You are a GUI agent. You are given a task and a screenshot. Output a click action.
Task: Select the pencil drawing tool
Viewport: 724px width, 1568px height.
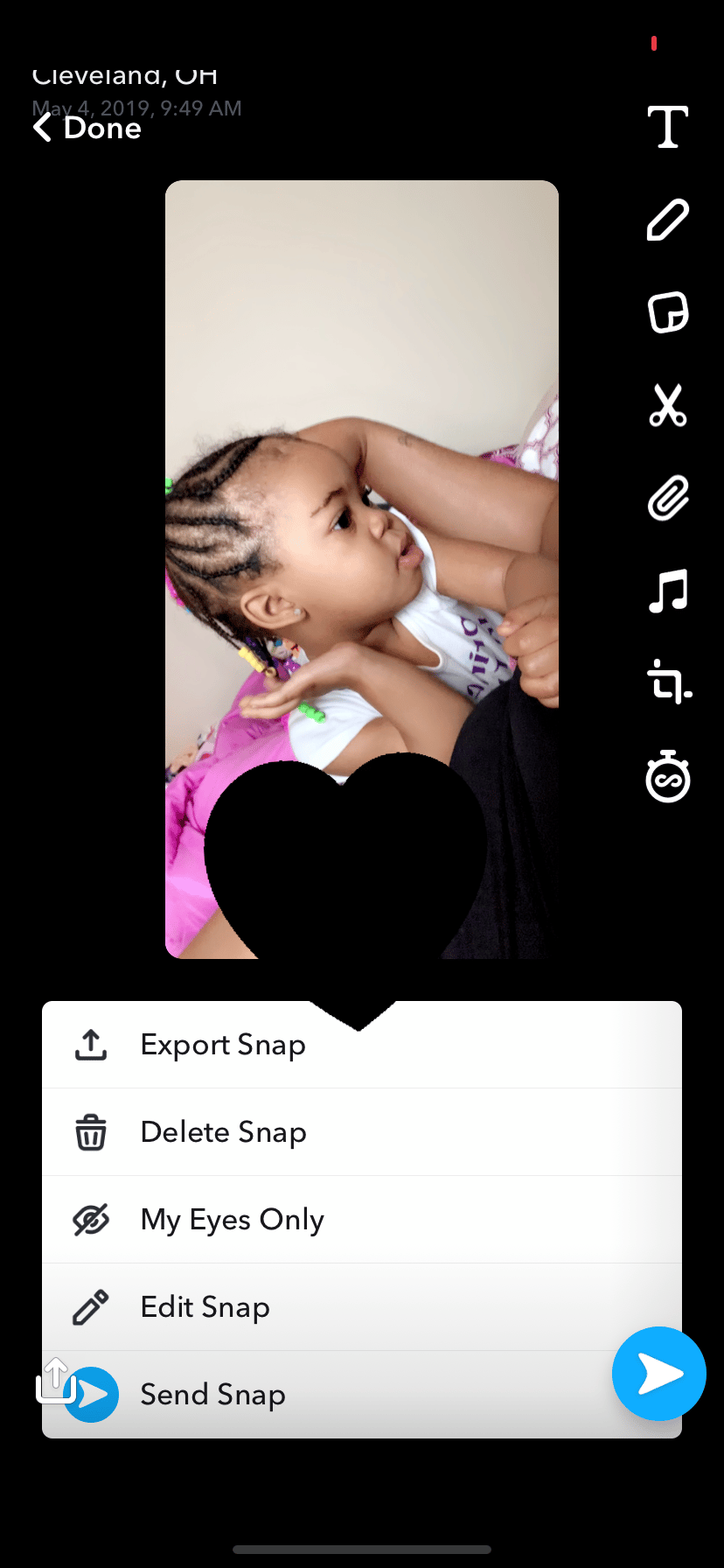pyautogui.click(x=667, y=220)
